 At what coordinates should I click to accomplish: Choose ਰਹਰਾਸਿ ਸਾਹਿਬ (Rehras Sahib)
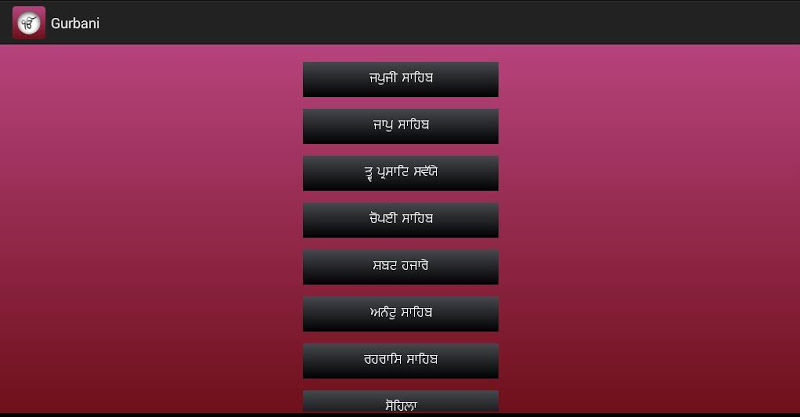(400, 360)
